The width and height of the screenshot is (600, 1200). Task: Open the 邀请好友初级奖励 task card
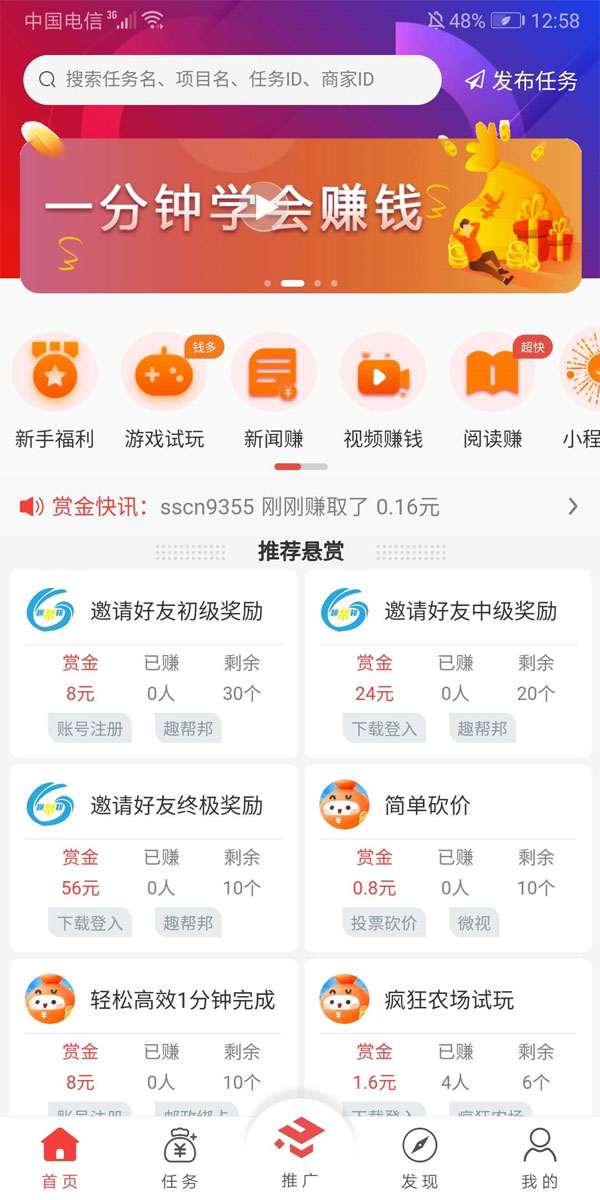(x=154, y=663)
